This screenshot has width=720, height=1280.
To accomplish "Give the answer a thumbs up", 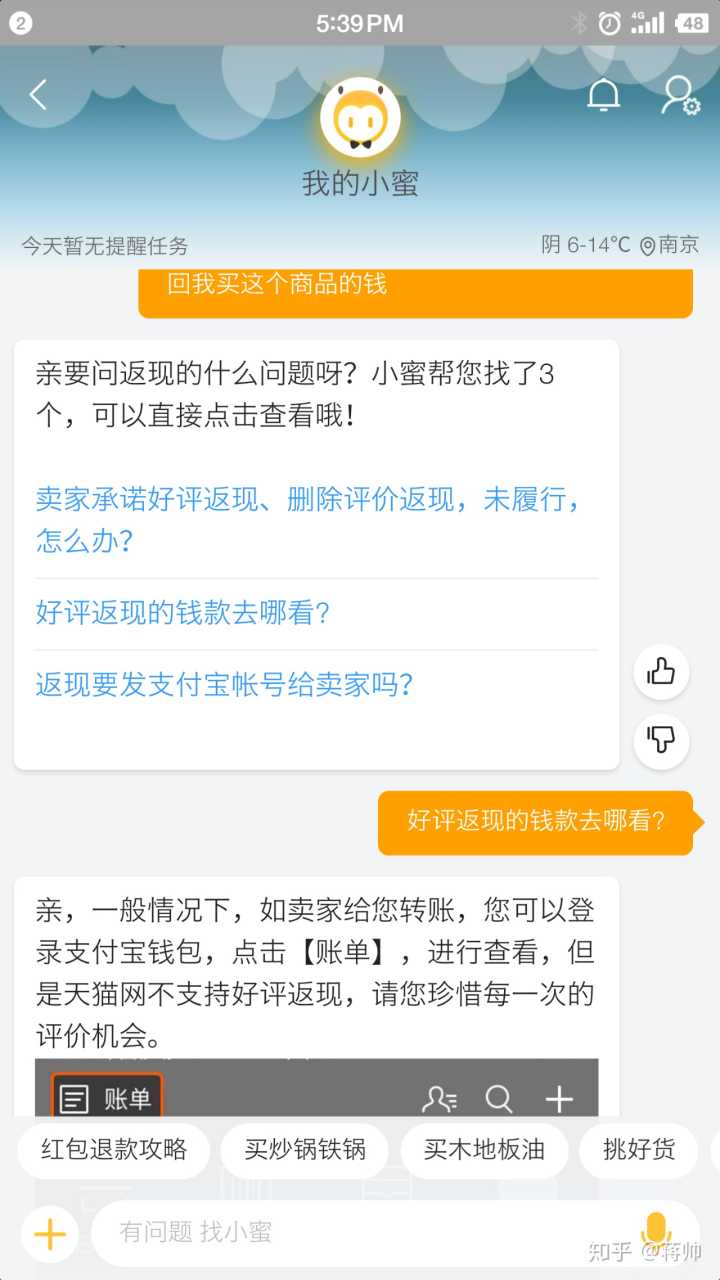I will click(x=661, y=671).
